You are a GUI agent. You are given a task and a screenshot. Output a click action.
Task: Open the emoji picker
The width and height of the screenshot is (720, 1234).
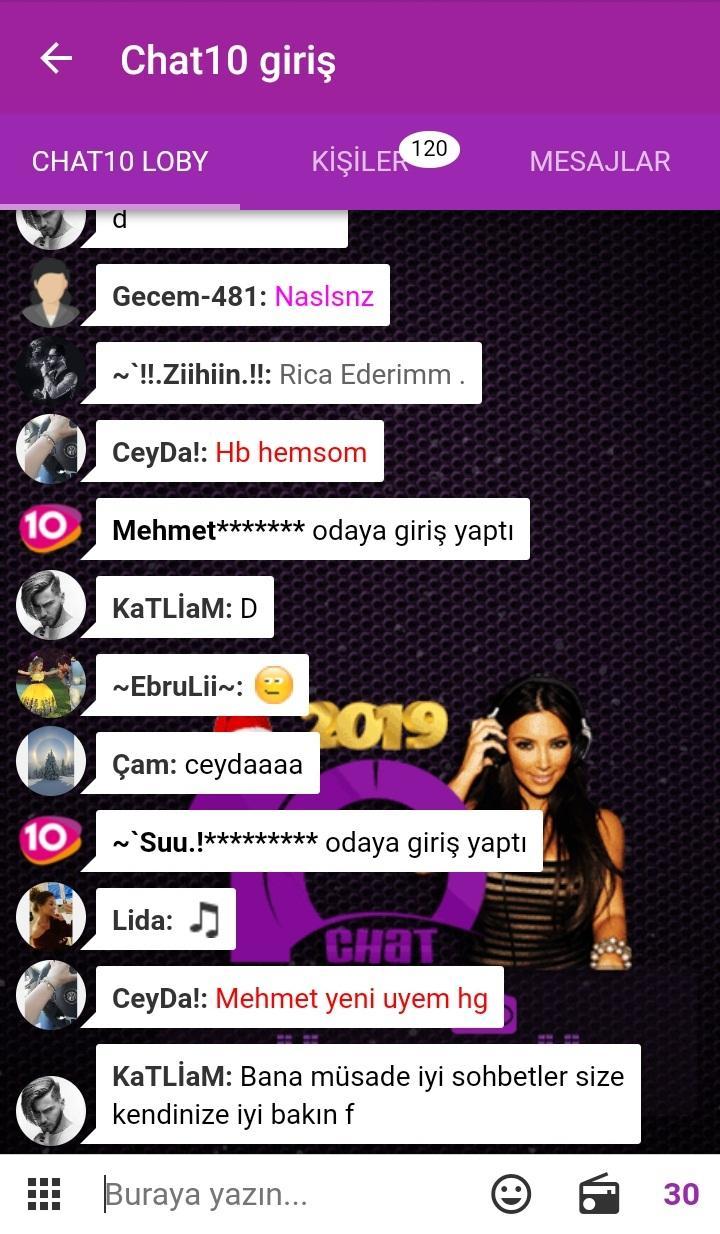(x=511, y=1194)
